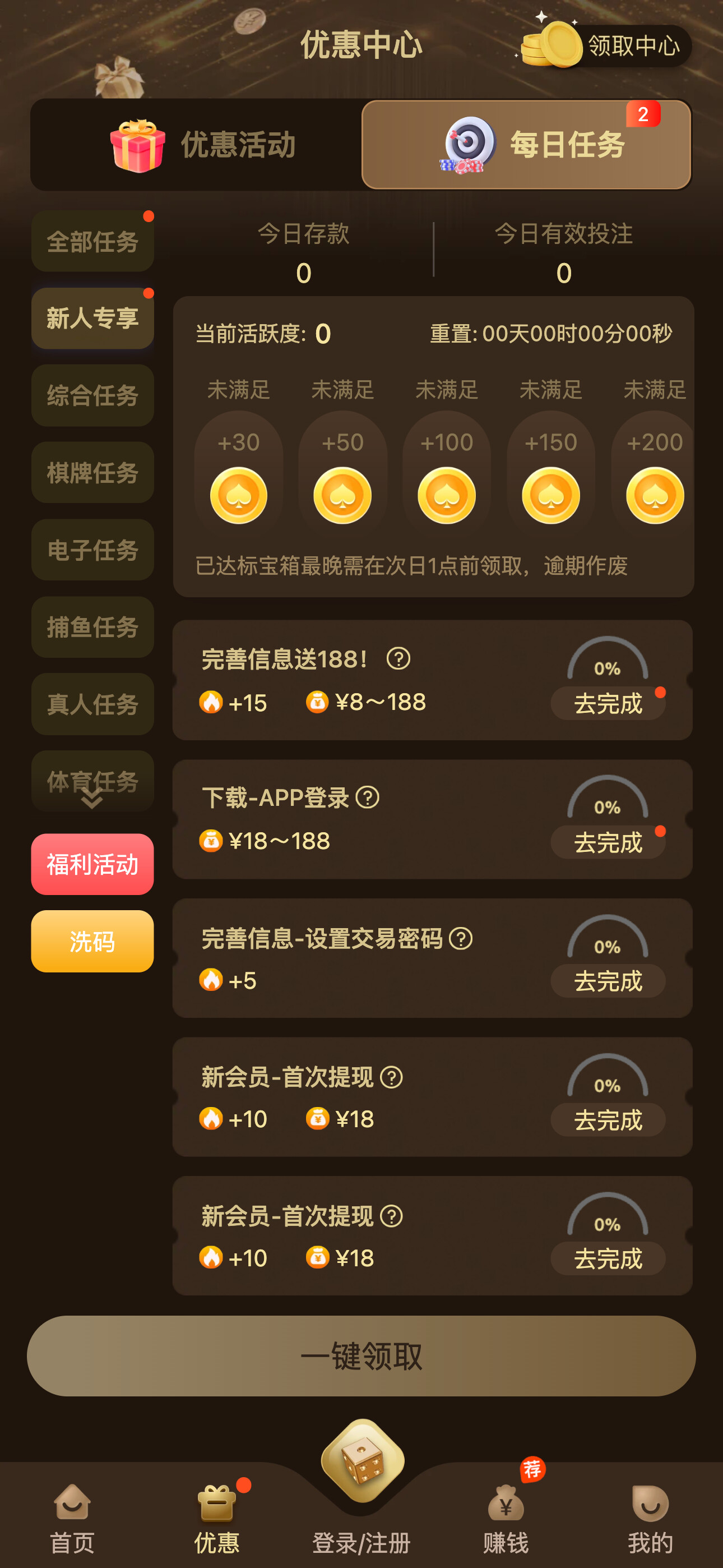Tap the 洗码 button
This screenshot has height=1568, width=723.
[92, 942]
